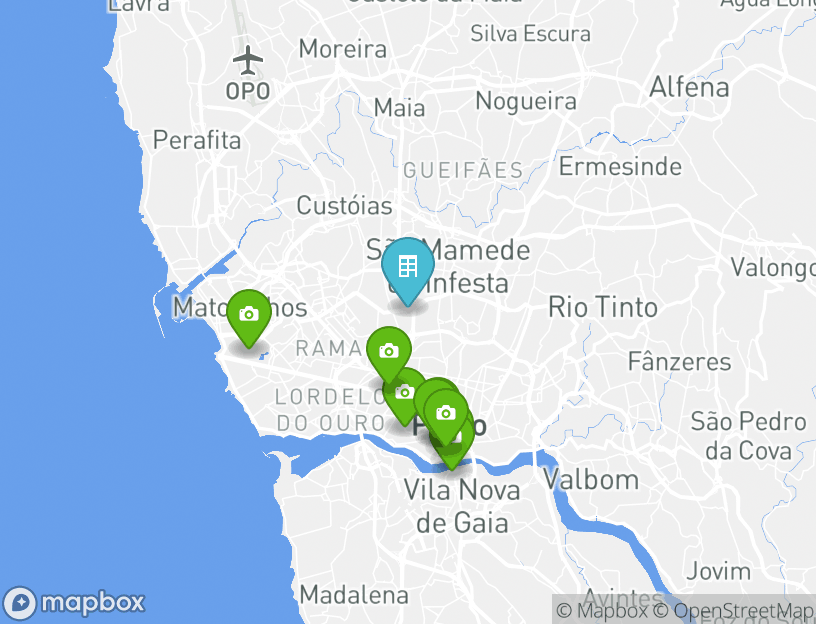This screenshot has height=624, width=816.
Task: Open the © OpenStreetMap attribution link
Action: 734,610
